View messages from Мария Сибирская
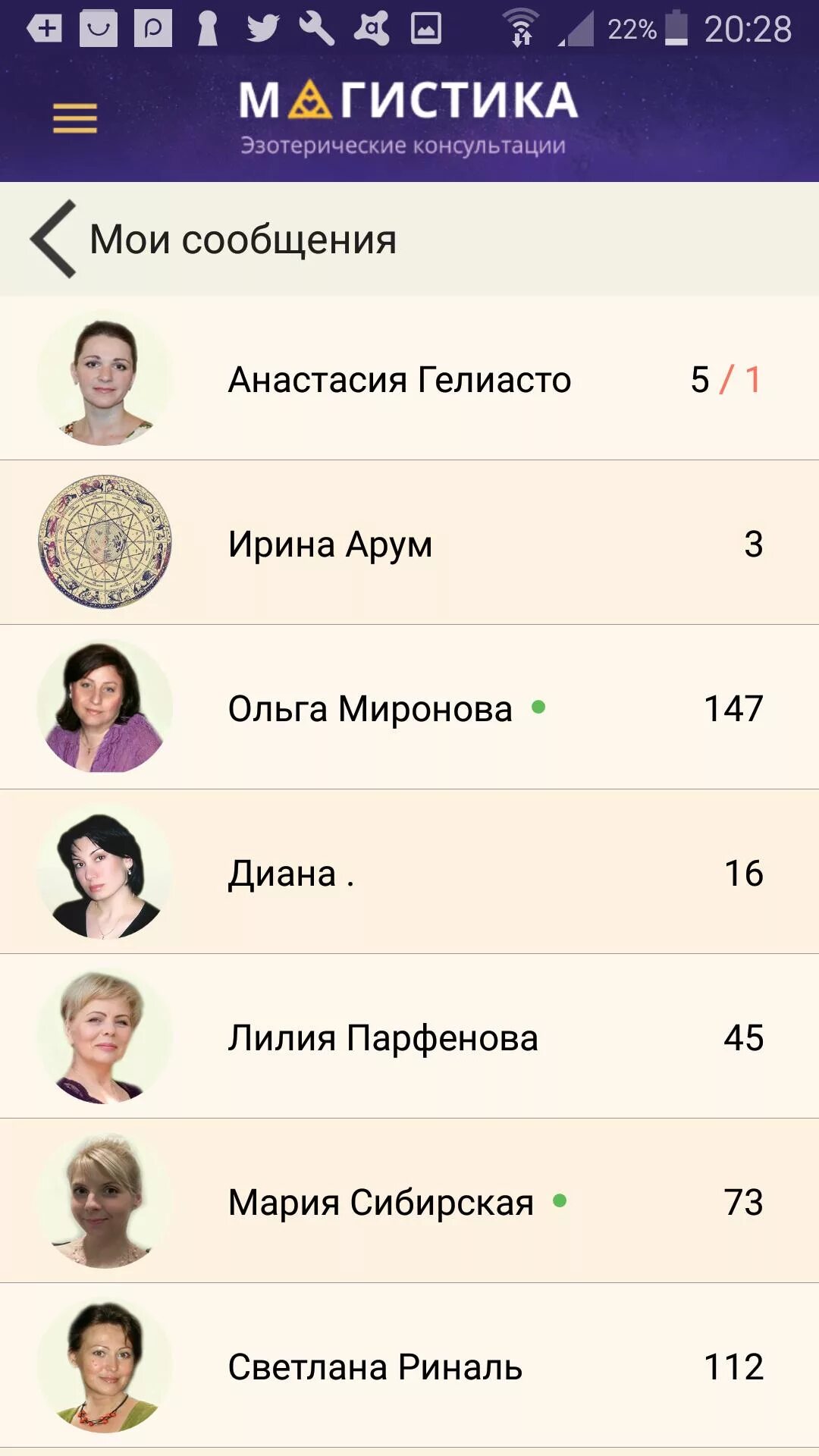Screen dimensions: 819x1456 [x=409, y=1201]
